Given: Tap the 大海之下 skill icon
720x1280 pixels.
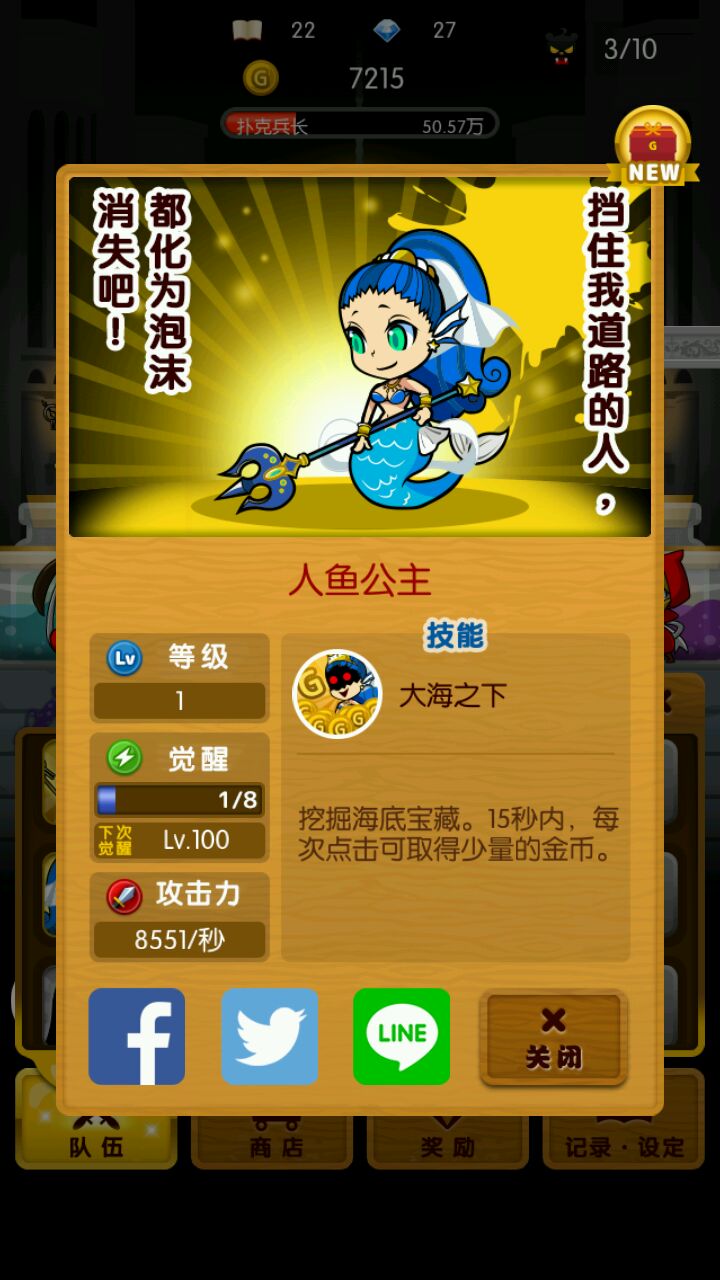Looking at the screenshot, I should (x=337, y=694).
